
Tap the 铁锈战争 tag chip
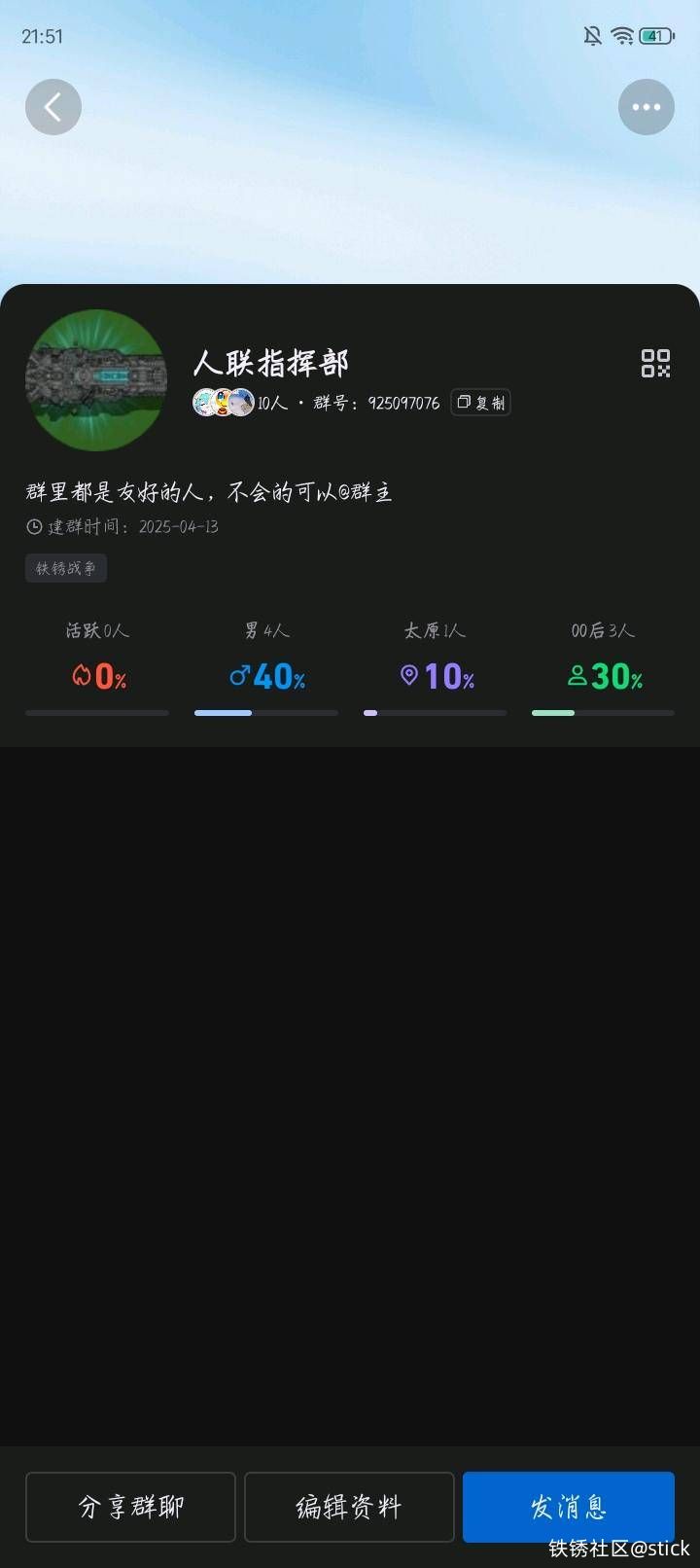[66, 568]
